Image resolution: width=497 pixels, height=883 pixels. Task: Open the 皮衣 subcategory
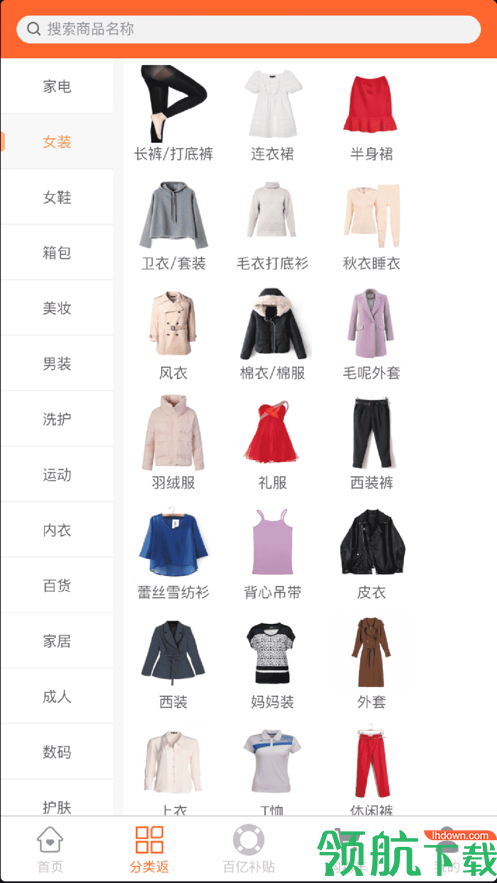coord(371,554)
